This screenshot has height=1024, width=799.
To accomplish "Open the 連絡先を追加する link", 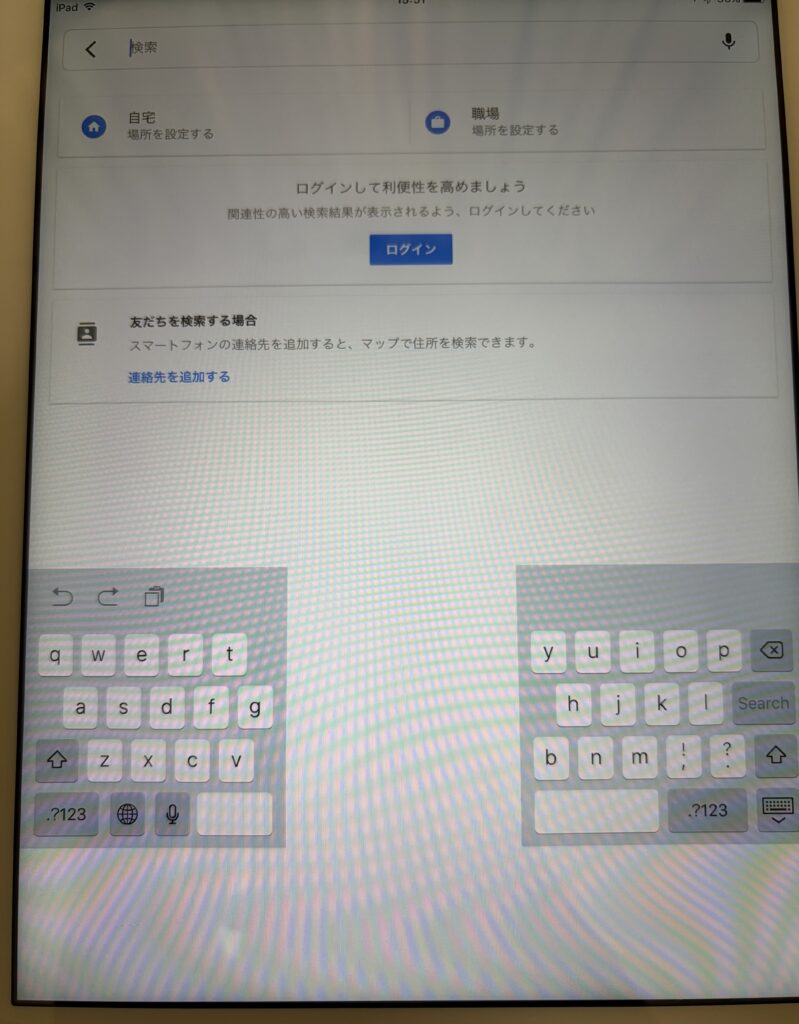I will click(x=179, y=377).
